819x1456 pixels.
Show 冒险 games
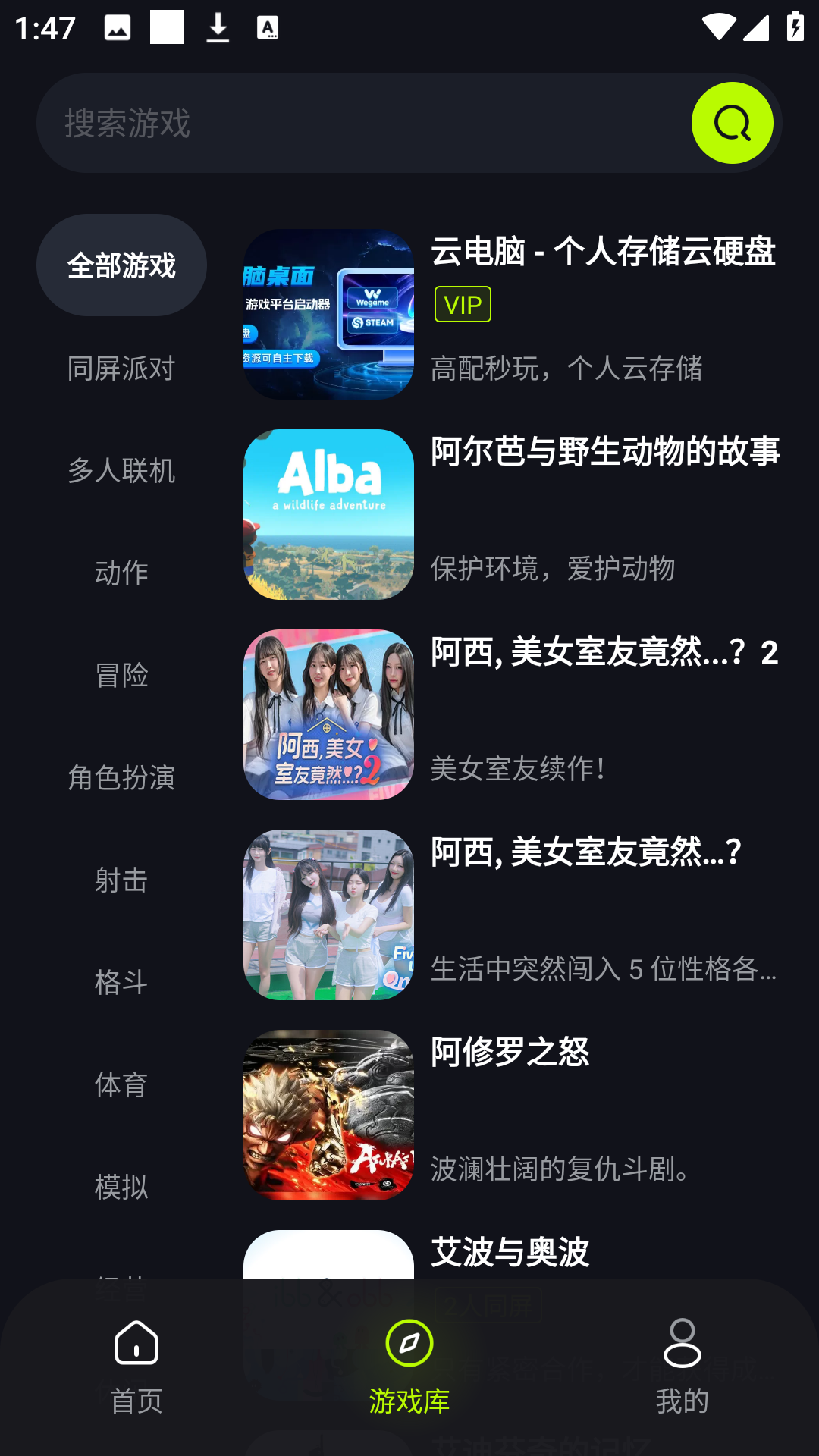pos(121,676)
